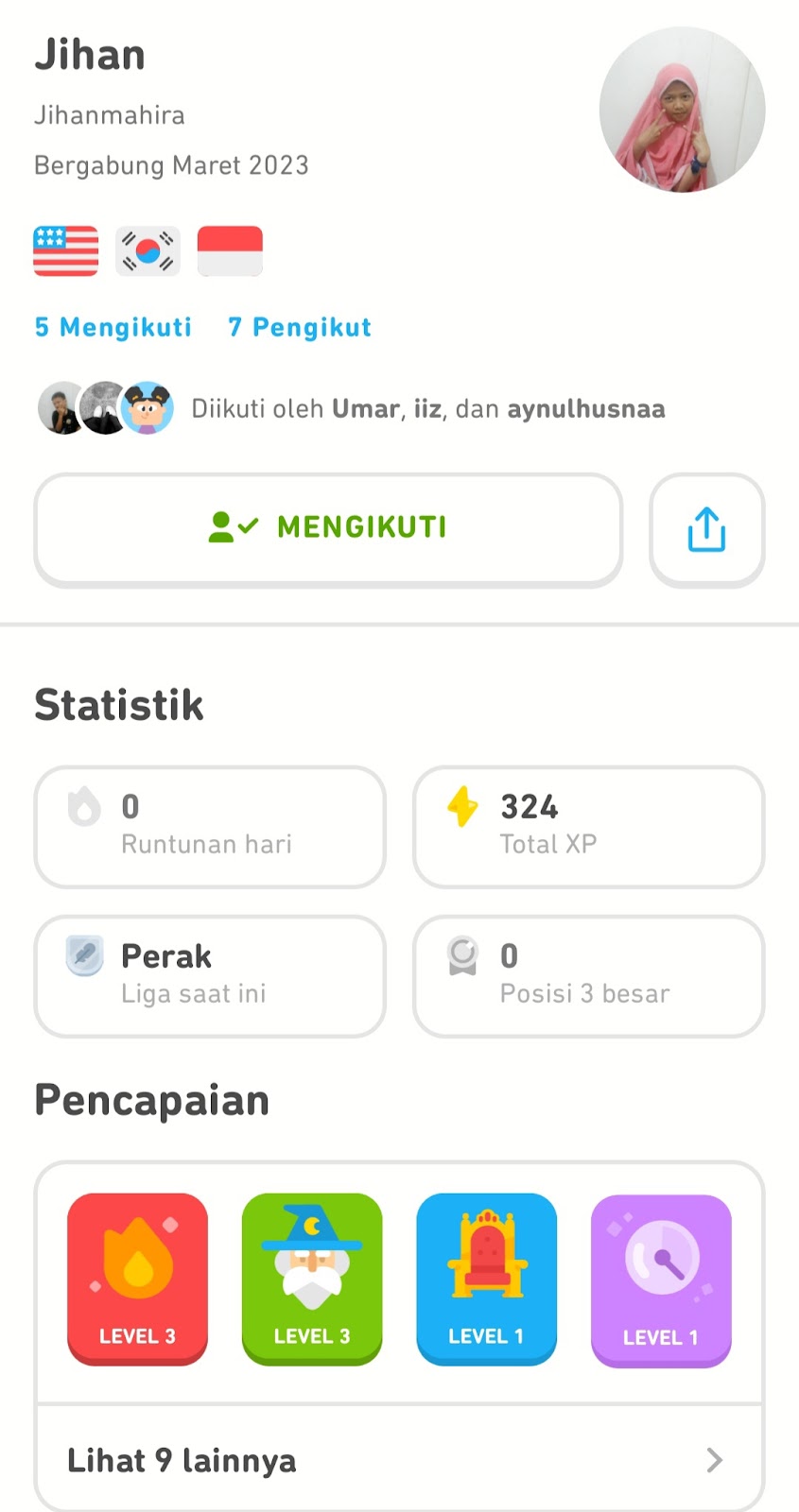This screenshot has width=799, height=1512.
Task: View followers Umar, iiz, and aynulhusnaa
Action: 350,408
